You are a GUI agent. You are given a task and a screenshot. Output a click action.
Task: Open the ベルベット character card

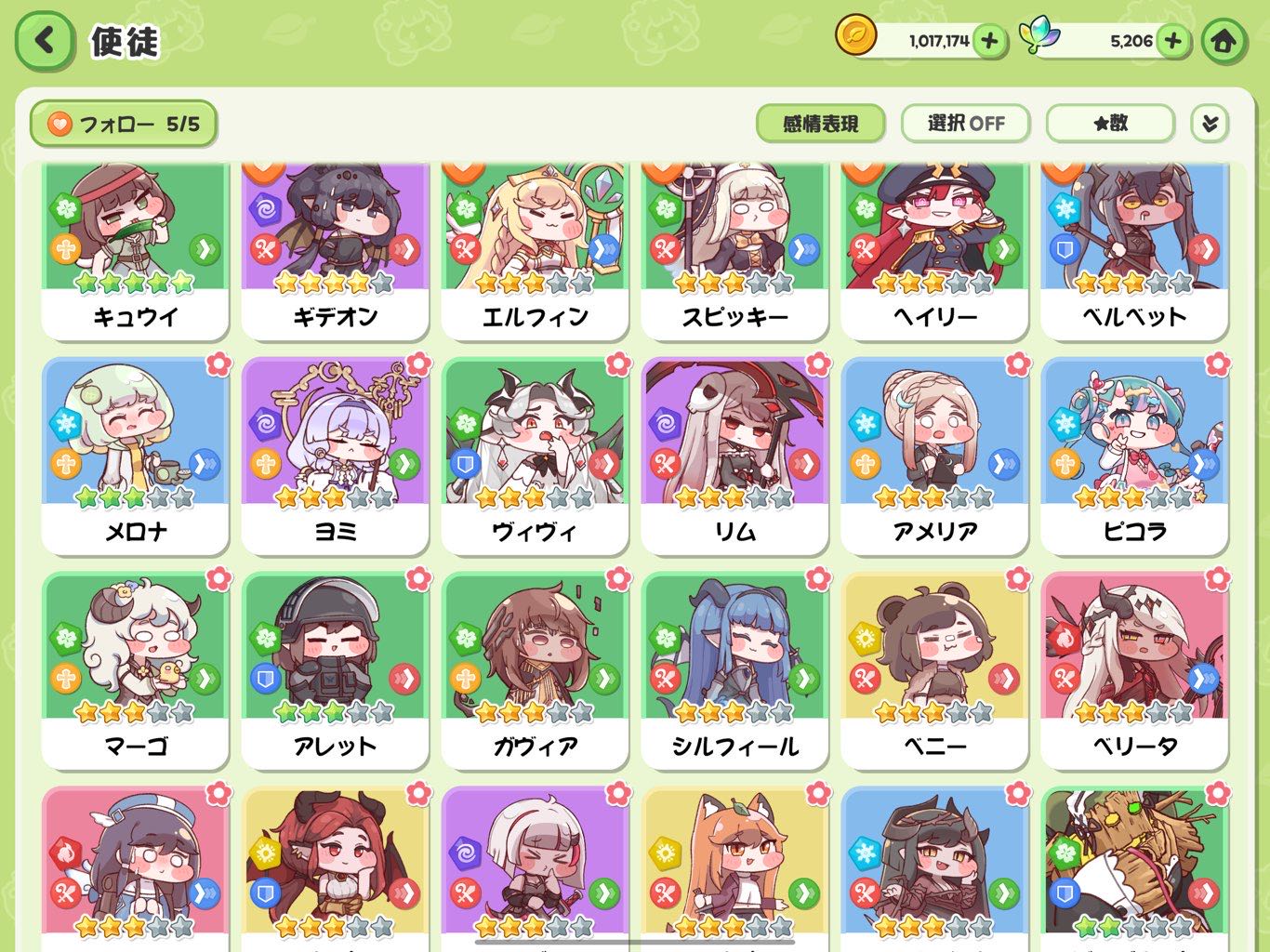(x=1134, y=249)
